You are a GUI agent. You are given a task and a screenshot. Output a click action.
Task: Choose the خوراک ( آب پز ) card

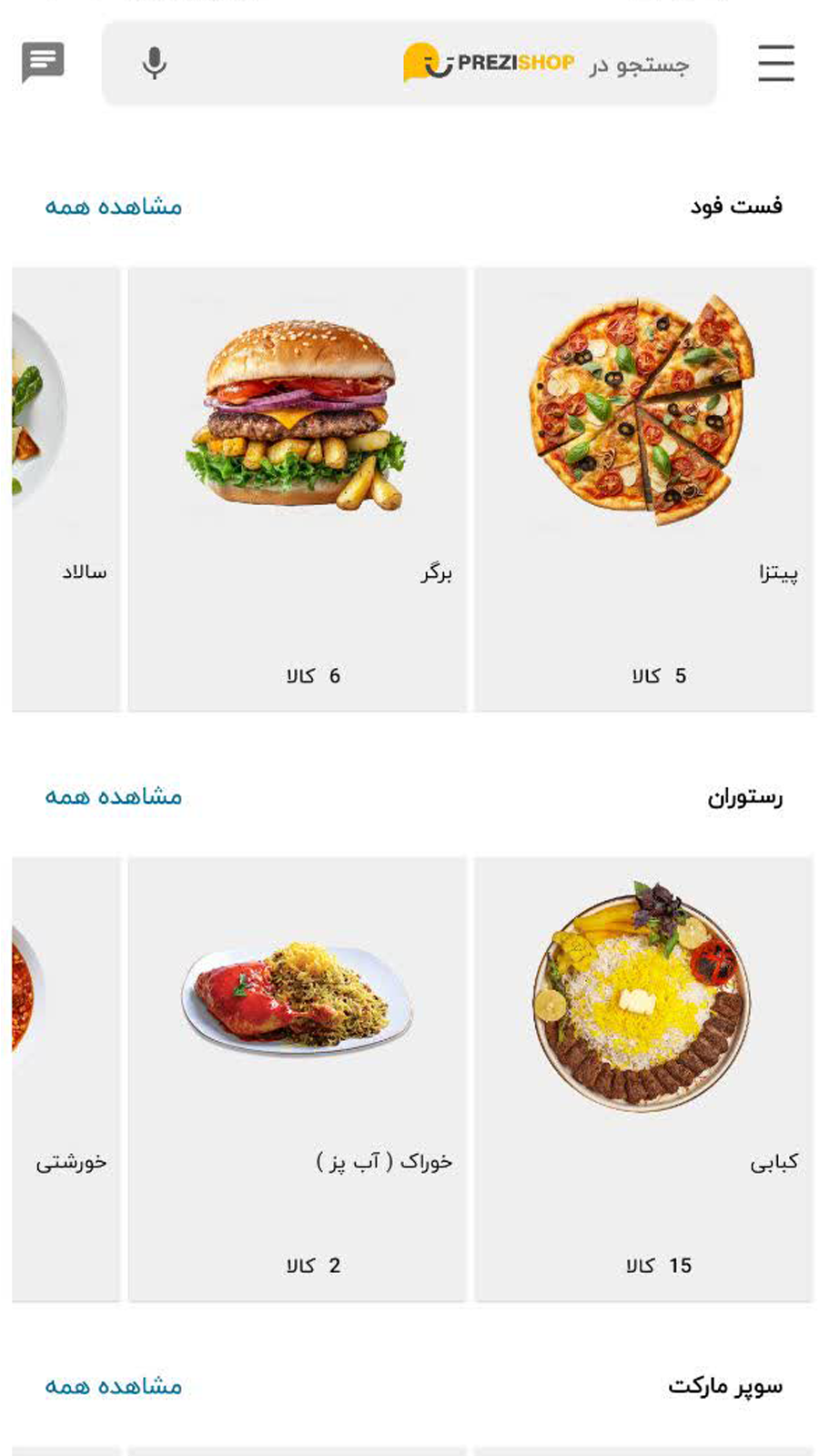297,1078
